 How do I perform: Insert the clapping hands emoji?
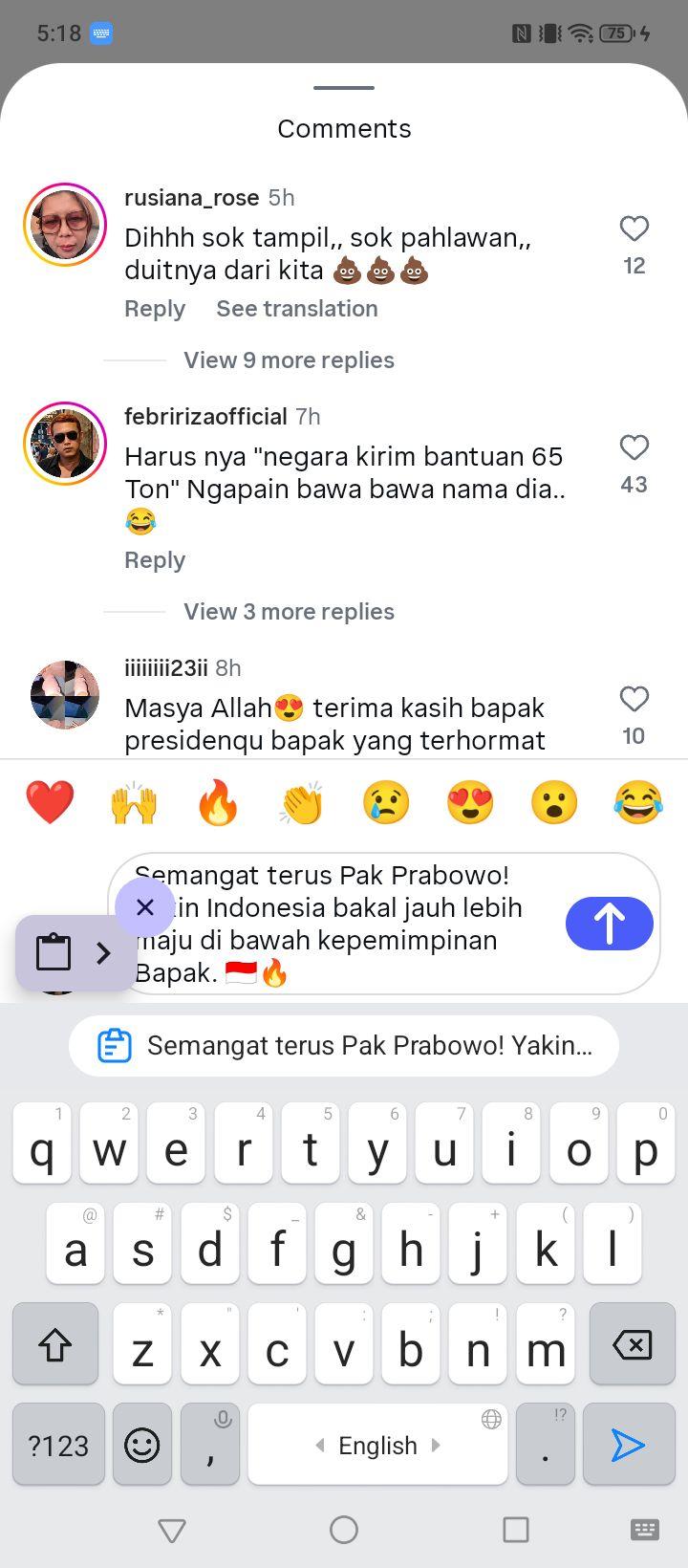coord(302,802)
